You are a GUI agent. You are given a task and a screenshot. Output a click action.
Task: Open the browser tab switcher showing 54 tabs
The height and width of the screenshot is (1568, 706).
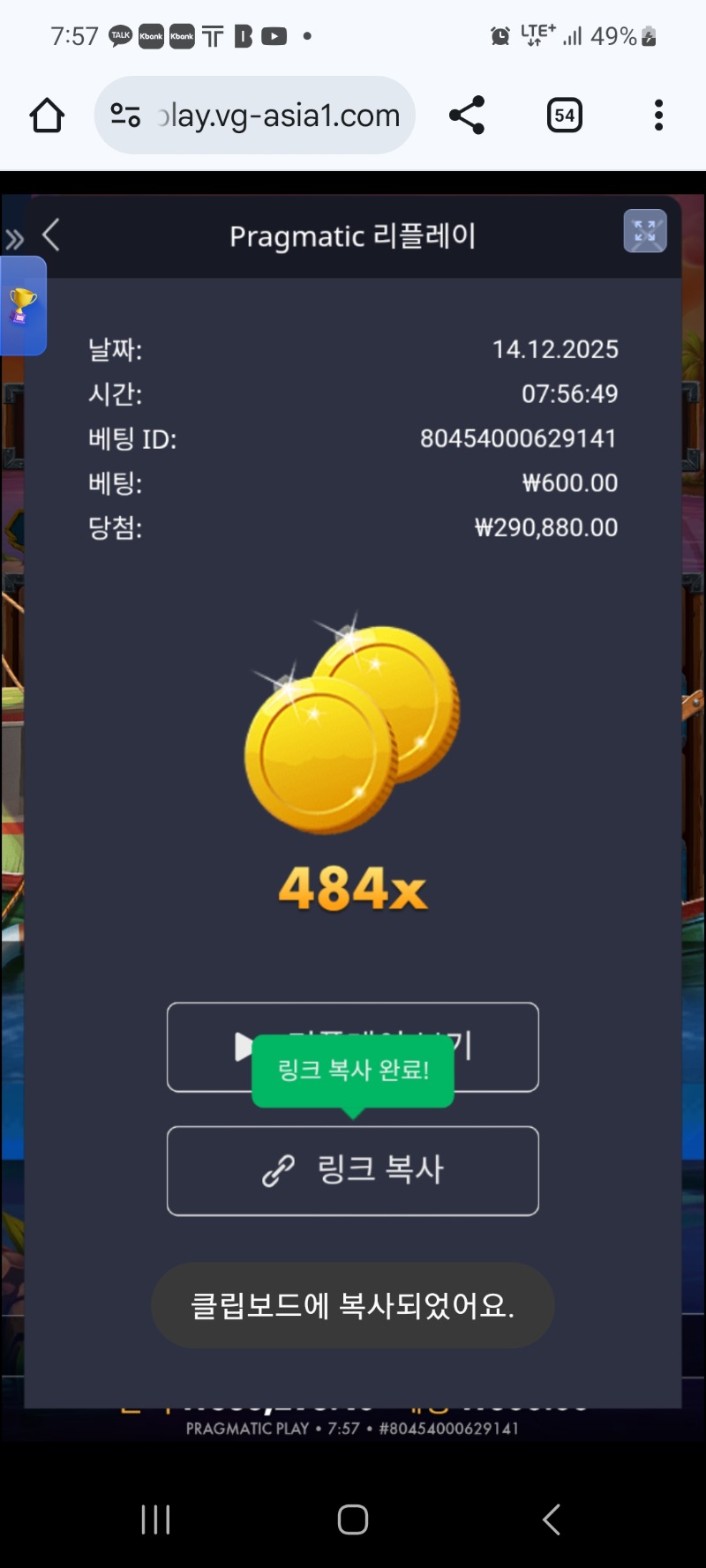pyautogui.click(x=565, y=115)
